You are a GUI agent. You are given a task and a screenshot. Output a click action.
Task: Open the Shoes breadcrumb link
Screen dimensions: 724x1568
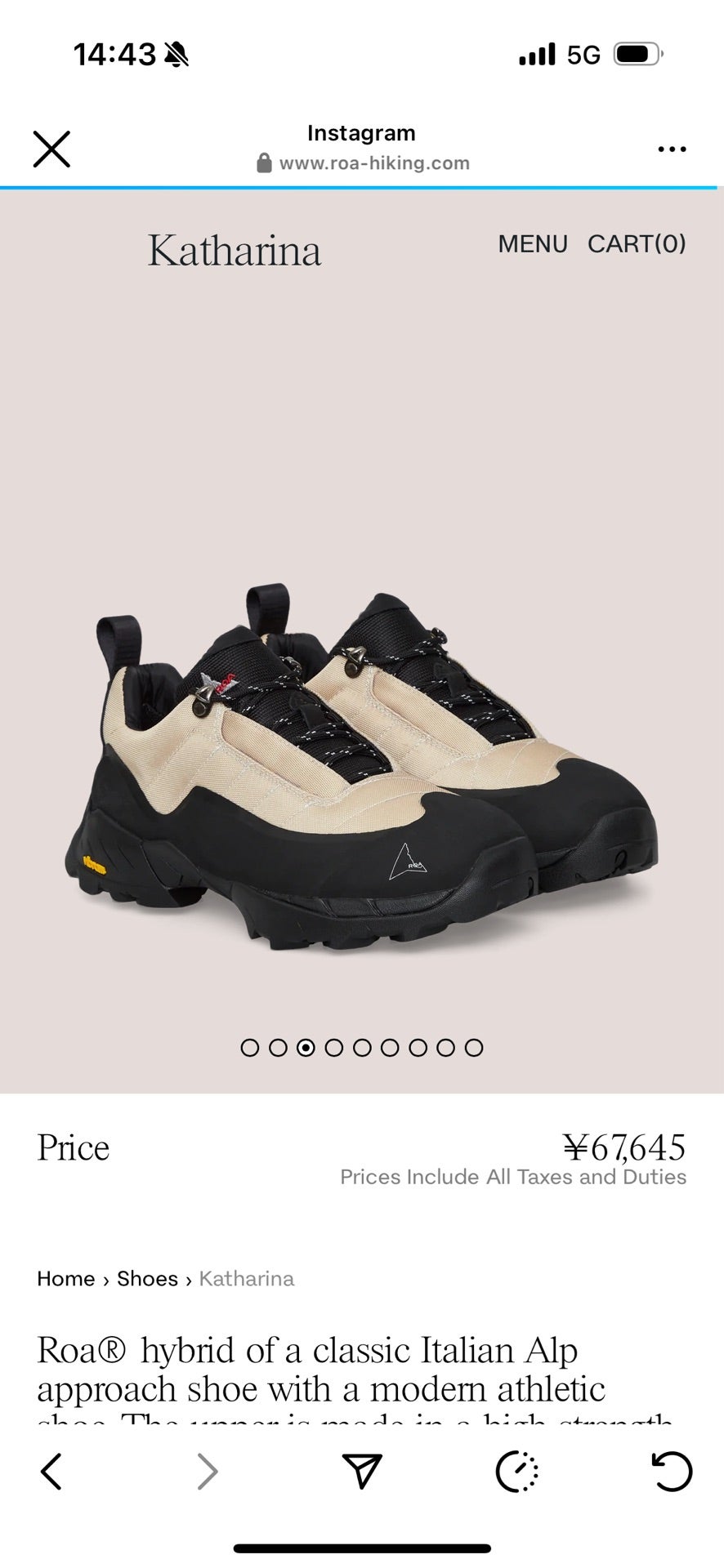click(x=147, y=1279)
